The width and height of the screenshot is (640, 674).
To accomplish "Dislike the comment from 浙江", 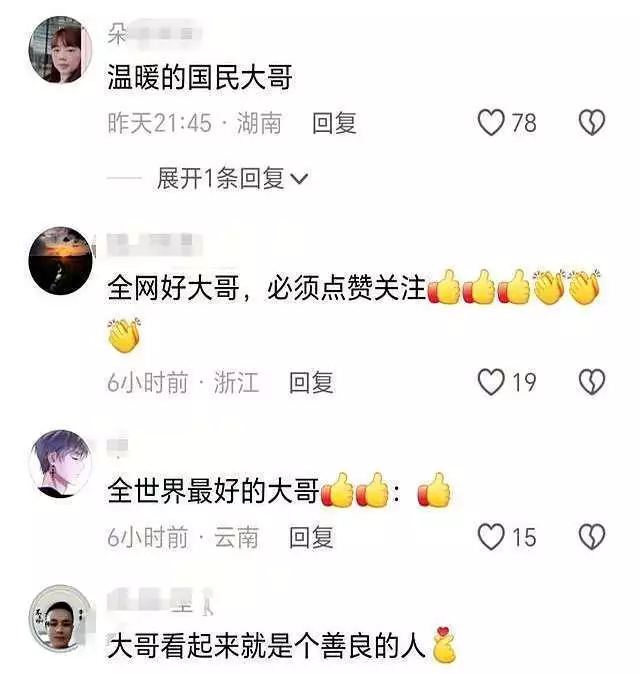I will tap(592, 382).
